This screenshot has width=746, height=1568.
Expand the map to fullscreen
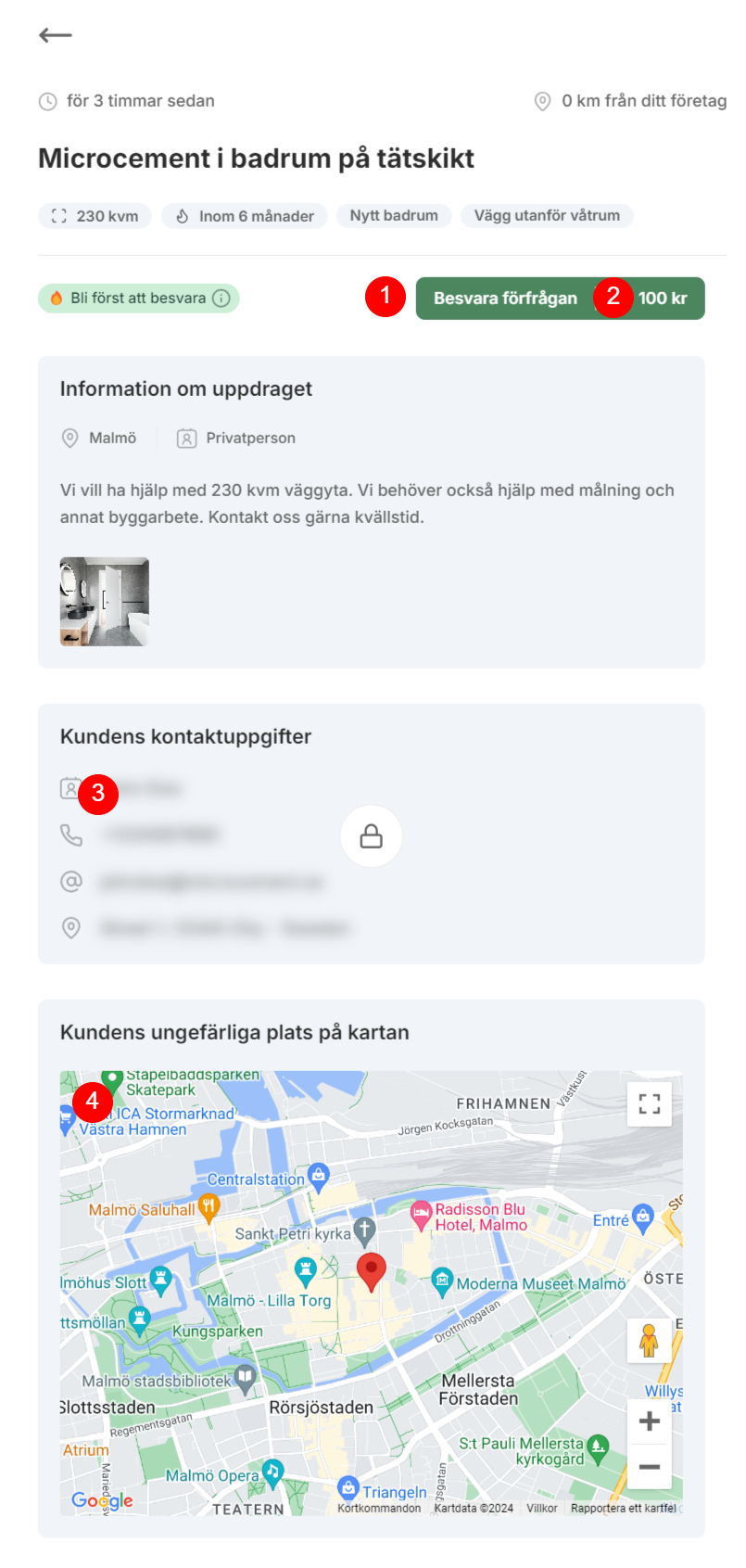click(650, 1103)
